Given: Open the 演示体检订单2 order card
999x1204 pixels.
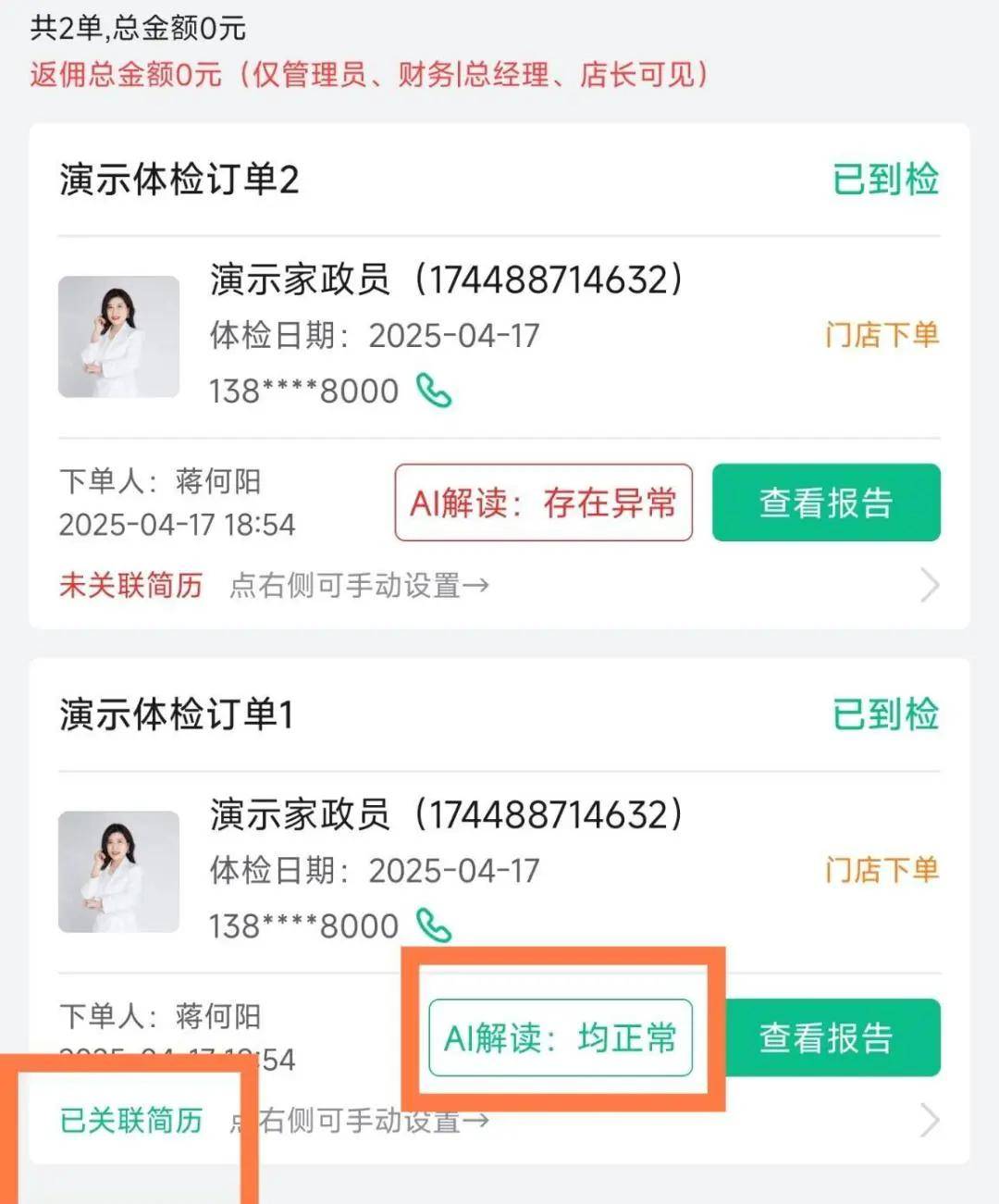Looking at the screenshot, I should (179, 180).
